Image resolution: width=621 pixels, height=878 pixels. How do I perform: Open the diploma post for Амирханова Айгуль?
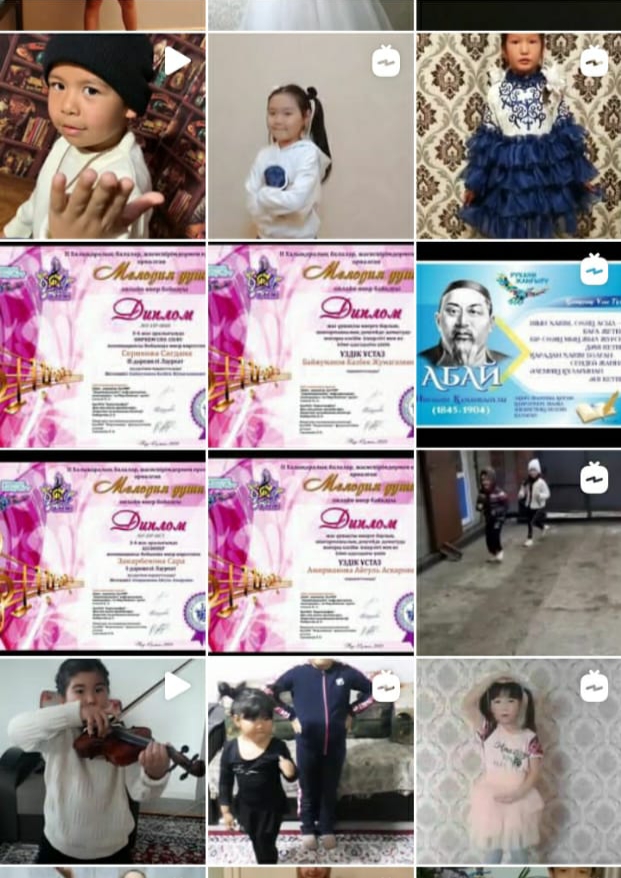tap(310, 553)
